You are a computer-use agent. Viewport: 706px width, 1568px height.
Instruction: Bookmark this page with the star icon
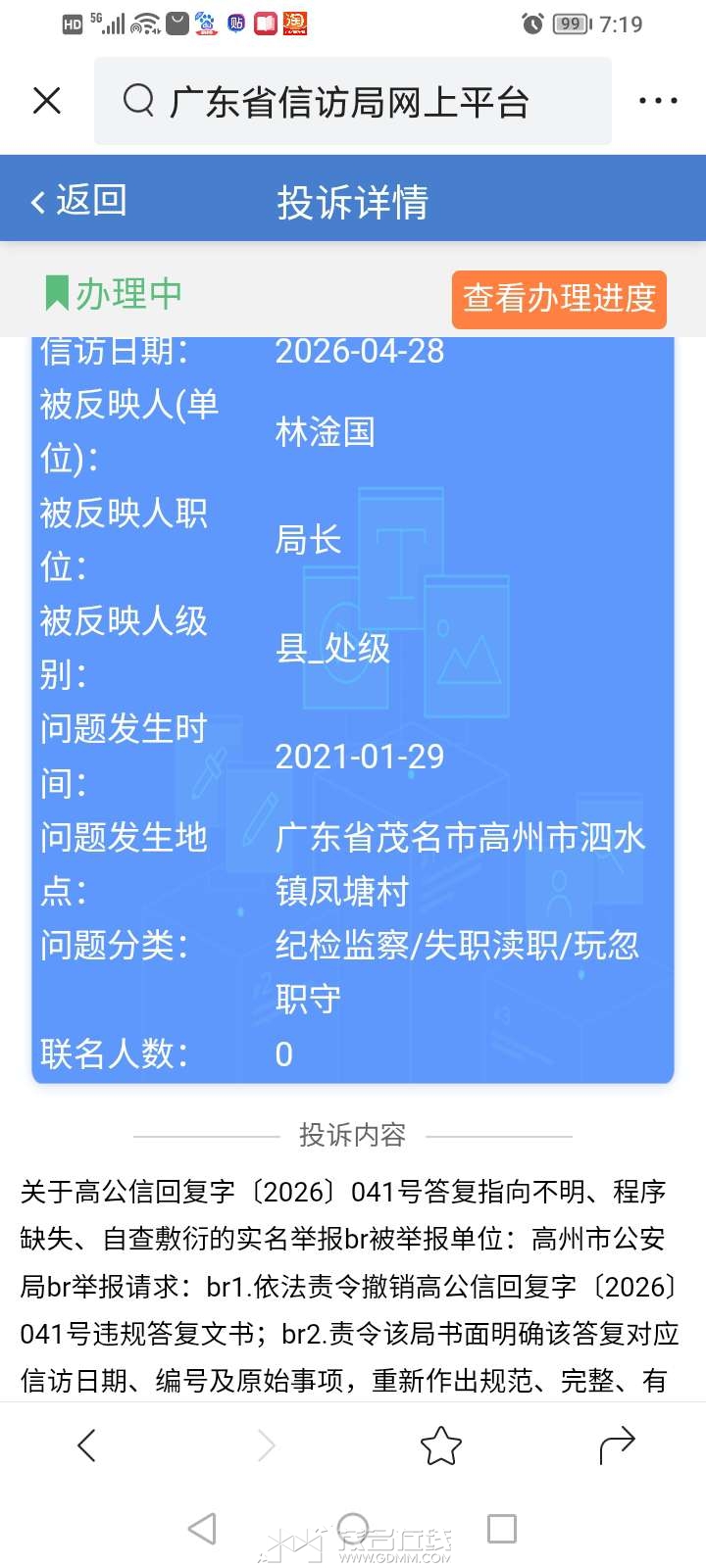coord(440,1445)
